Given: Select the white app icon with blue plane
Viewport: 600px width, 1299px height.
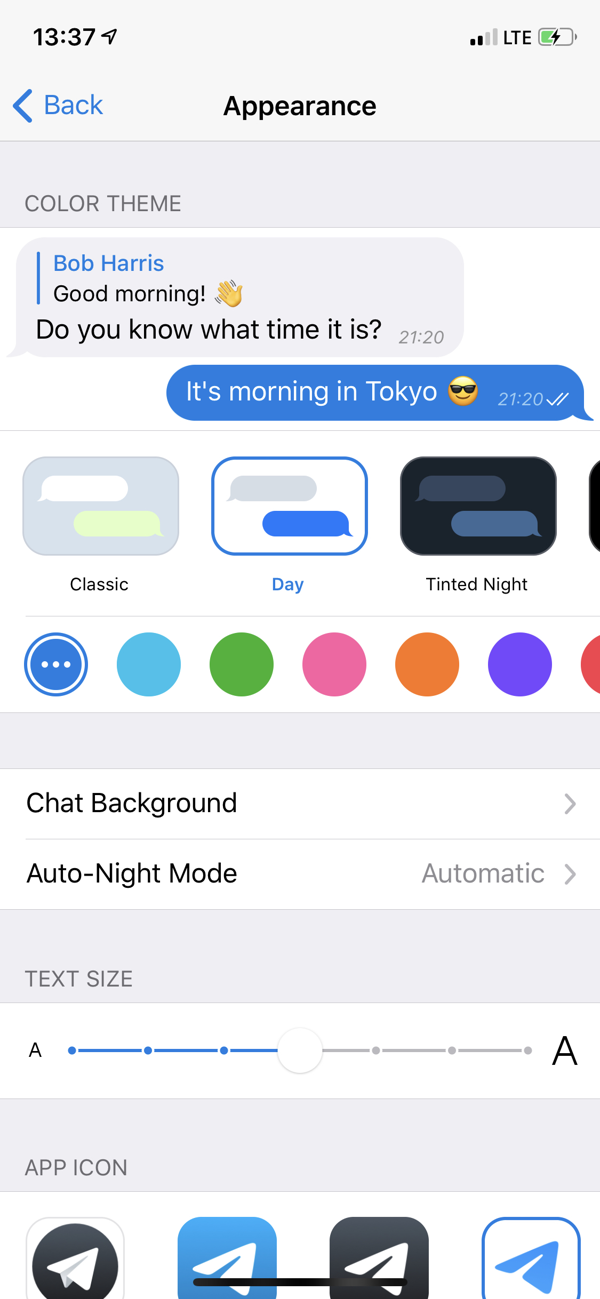Looking at the screenshot, I should pos(531,1260).
